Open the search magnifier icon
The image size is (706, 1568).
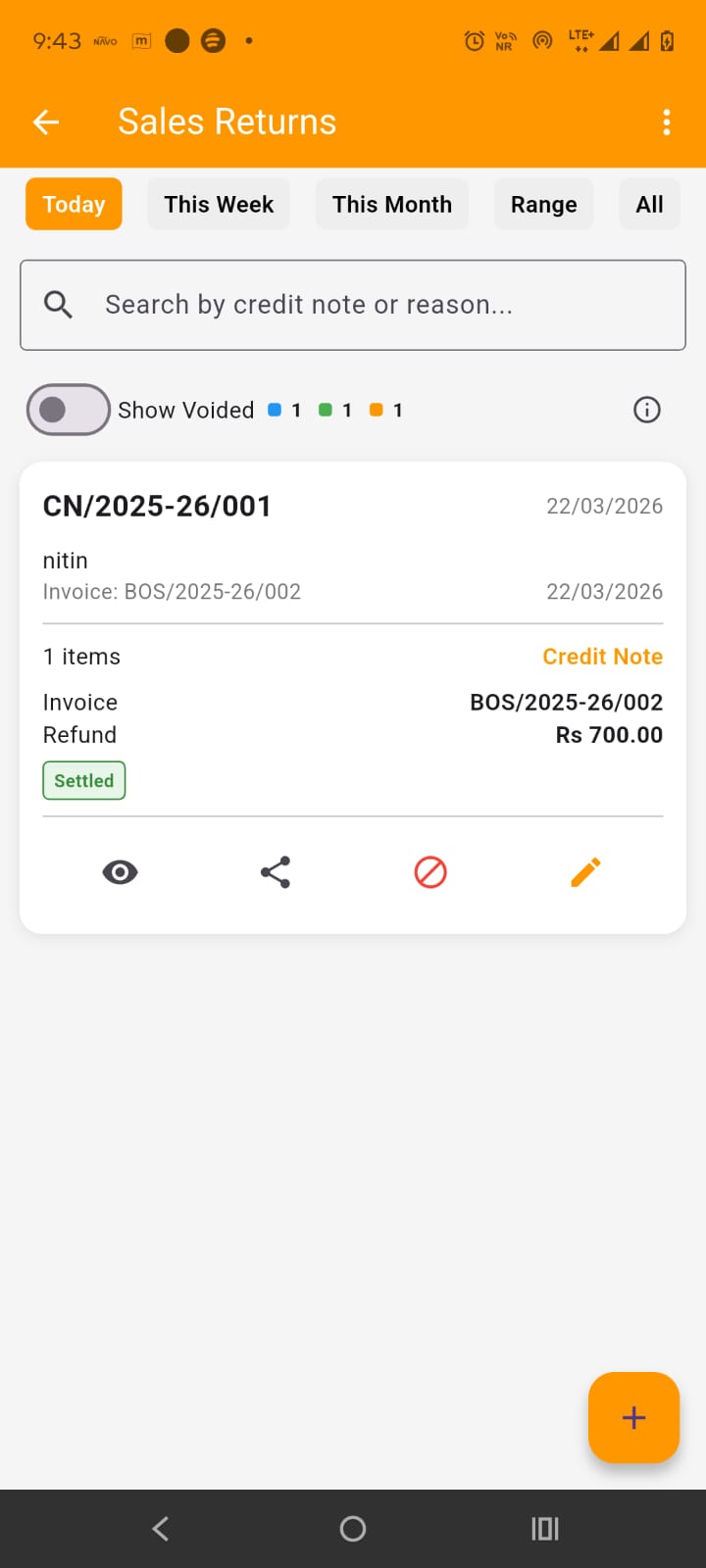[58, 304]
